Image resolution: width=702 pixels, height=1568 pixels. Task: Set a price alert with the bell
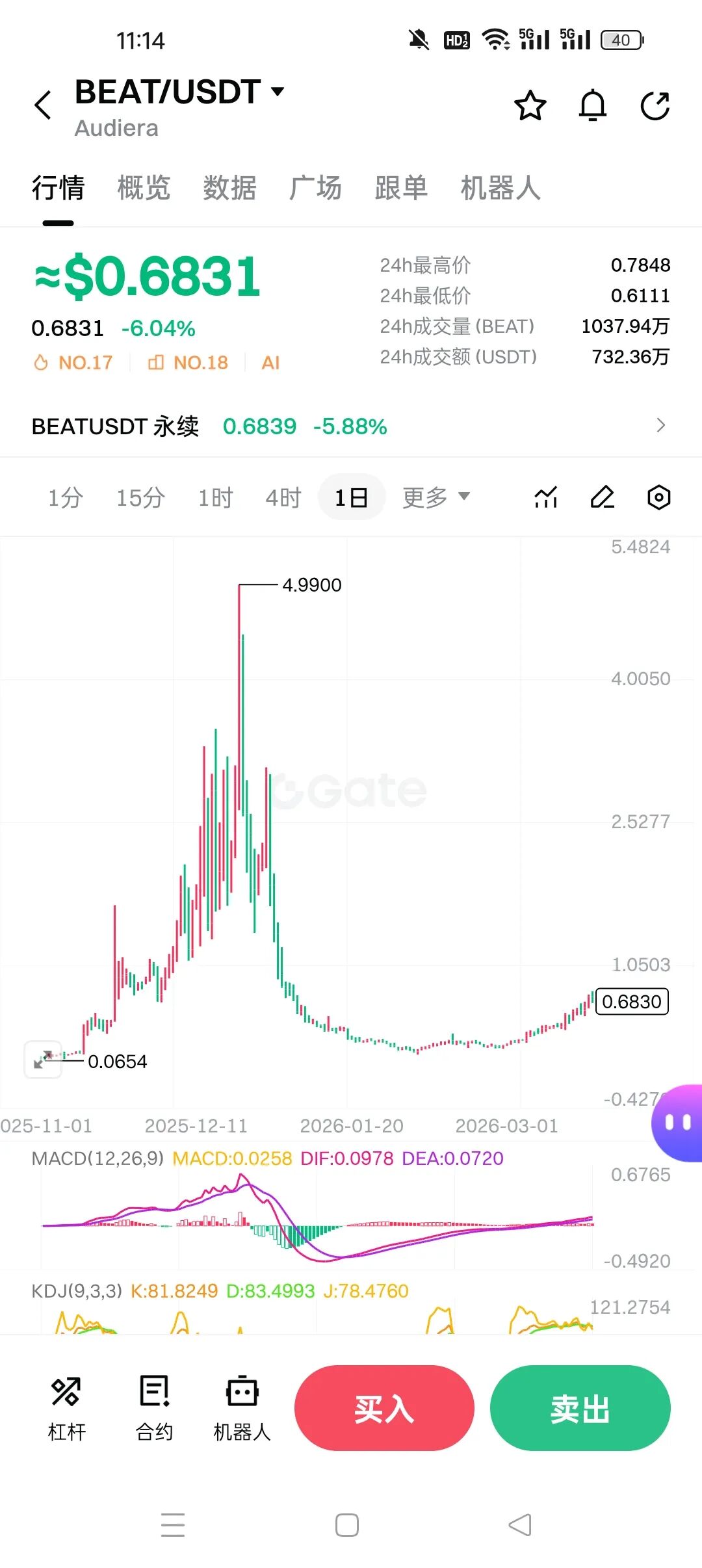tap(592, 106)
